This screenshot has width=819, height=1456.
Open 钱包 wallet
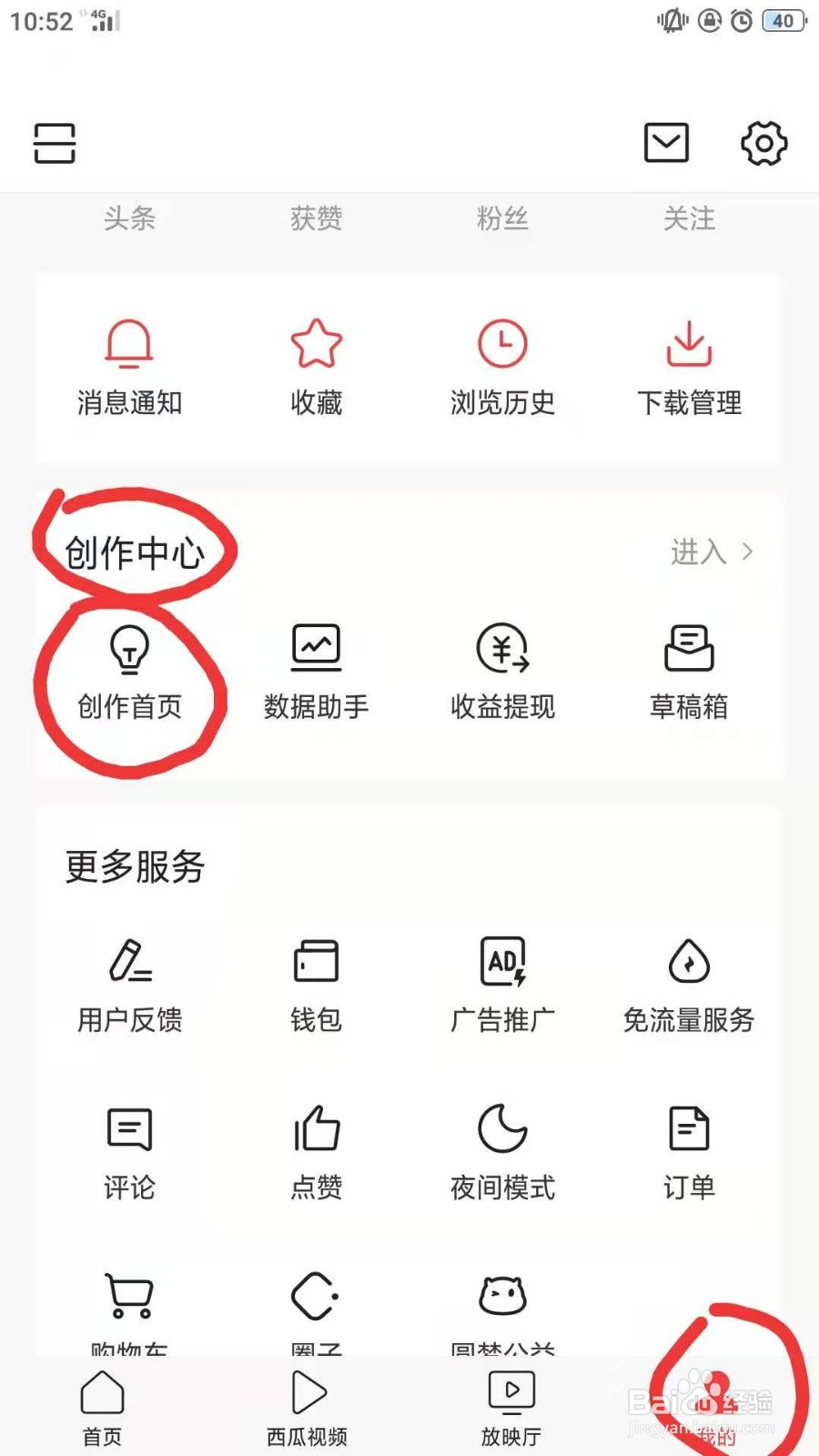point(316,983)
